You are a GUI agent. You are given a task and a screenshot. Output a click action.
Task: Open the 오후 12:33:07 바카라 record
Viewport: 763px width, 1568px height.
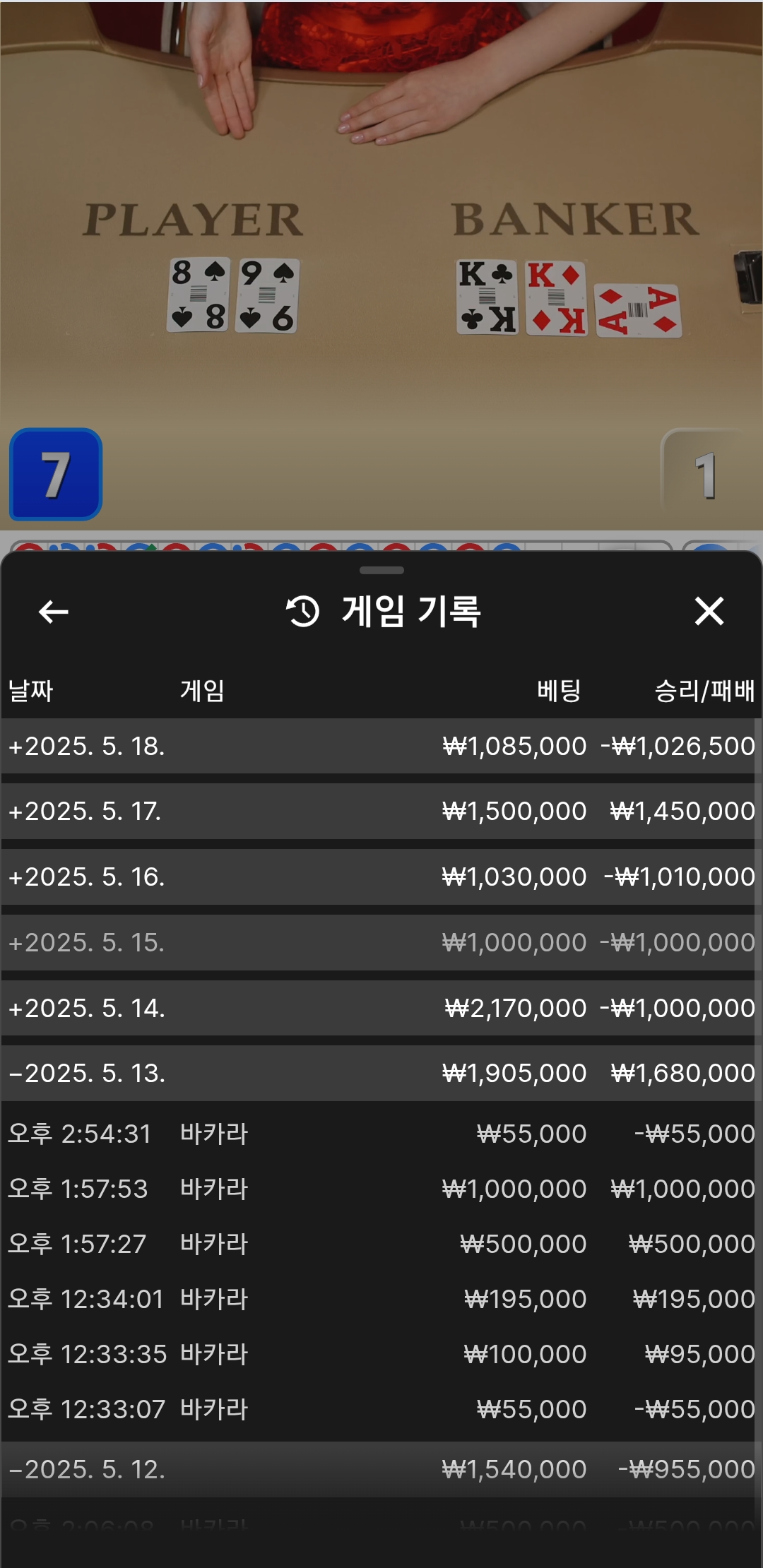[379, 1409]
